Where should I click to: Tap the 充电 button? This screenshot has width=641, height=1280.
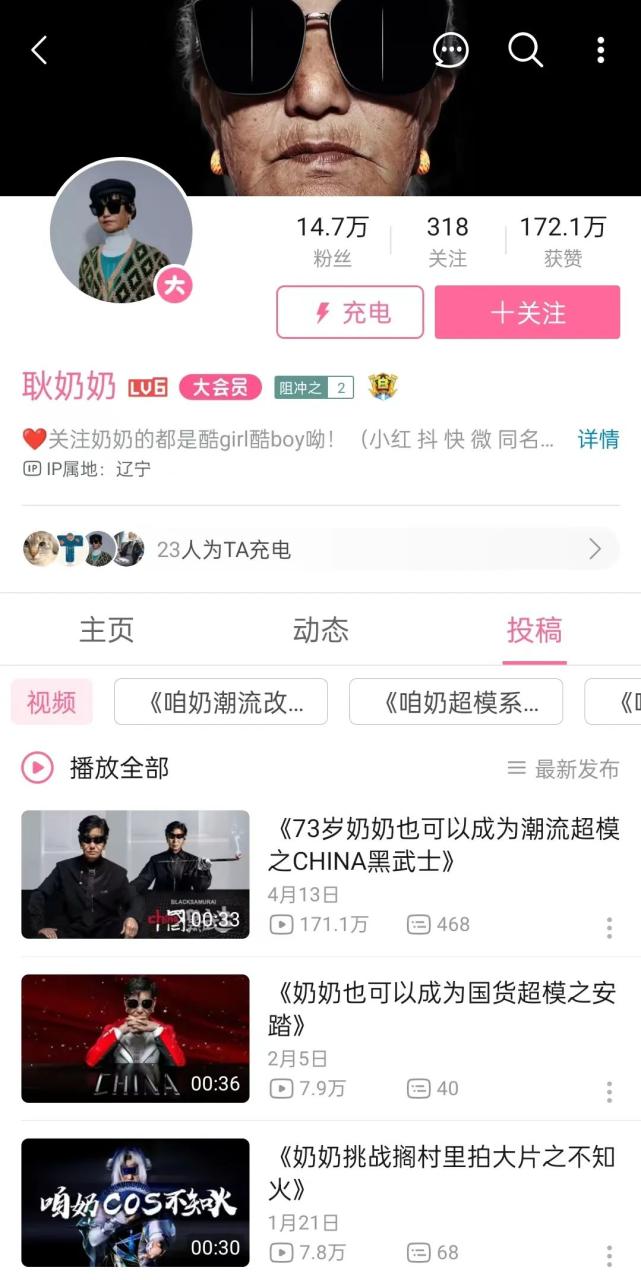coord(350,313)
